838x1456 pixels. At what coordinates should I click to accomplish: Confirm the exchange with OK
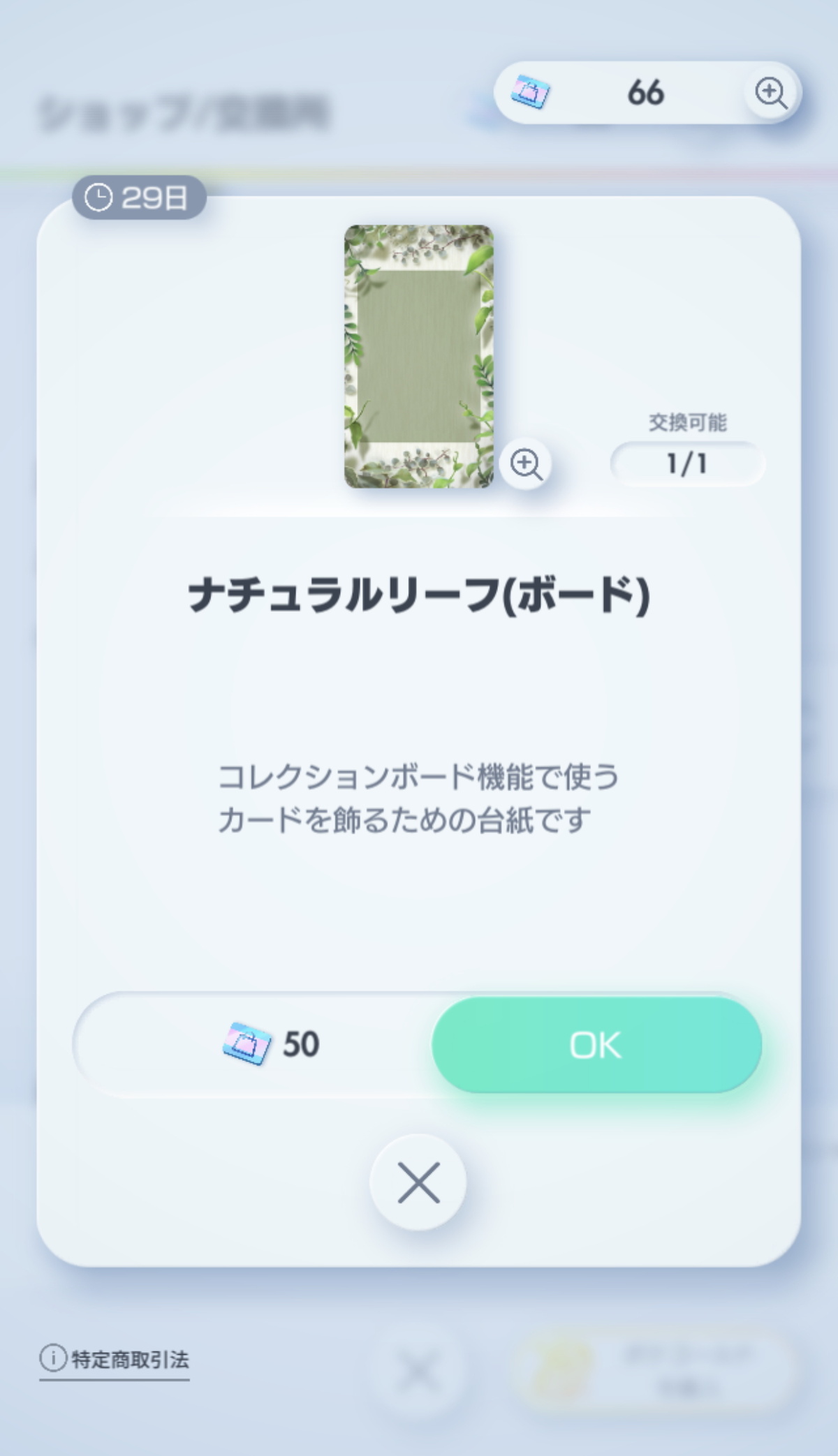pos(596,1044)
